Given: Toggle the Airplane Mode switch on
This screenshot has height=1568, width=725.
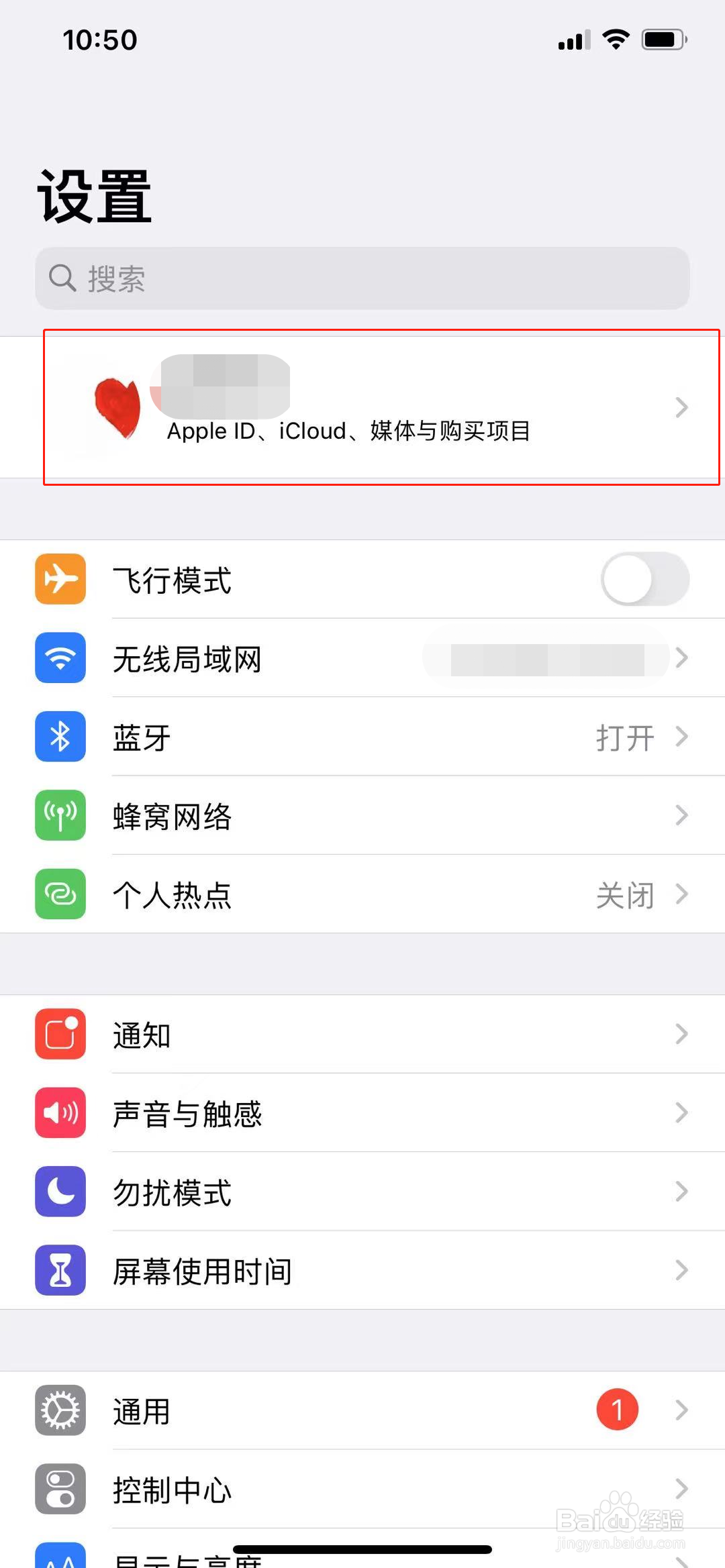Looking at the screenshot, I should pos(644,580).
